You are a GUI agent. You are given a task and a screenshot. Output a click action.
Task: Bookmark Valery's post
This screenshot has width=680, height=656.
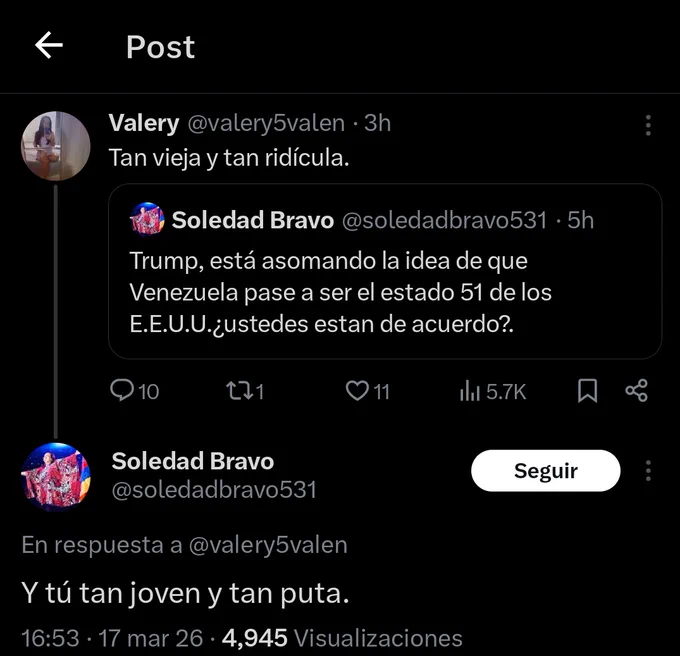pos(588,390)
